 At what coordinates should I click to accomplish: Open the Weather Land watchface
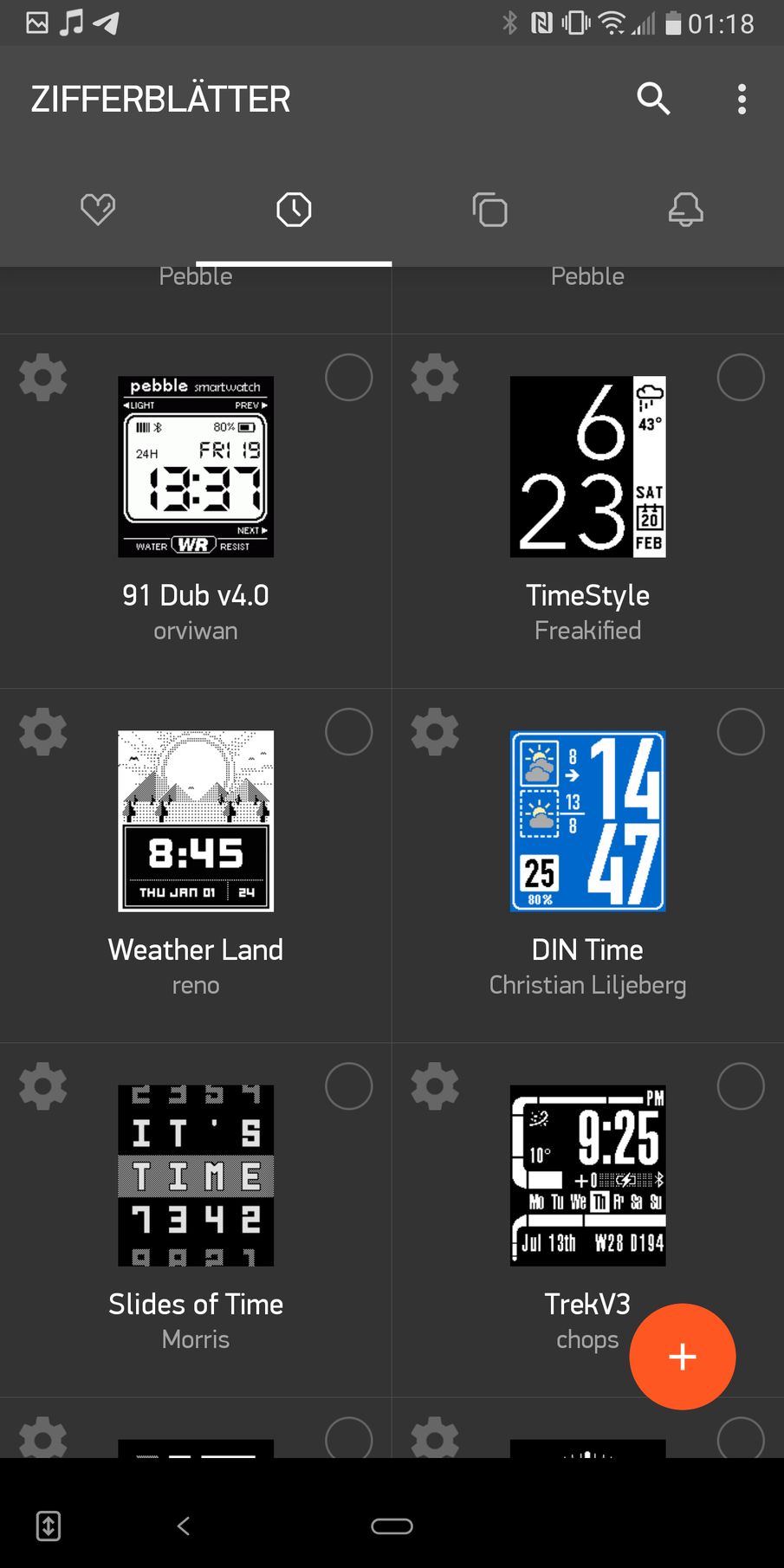(x=196, y=821)
